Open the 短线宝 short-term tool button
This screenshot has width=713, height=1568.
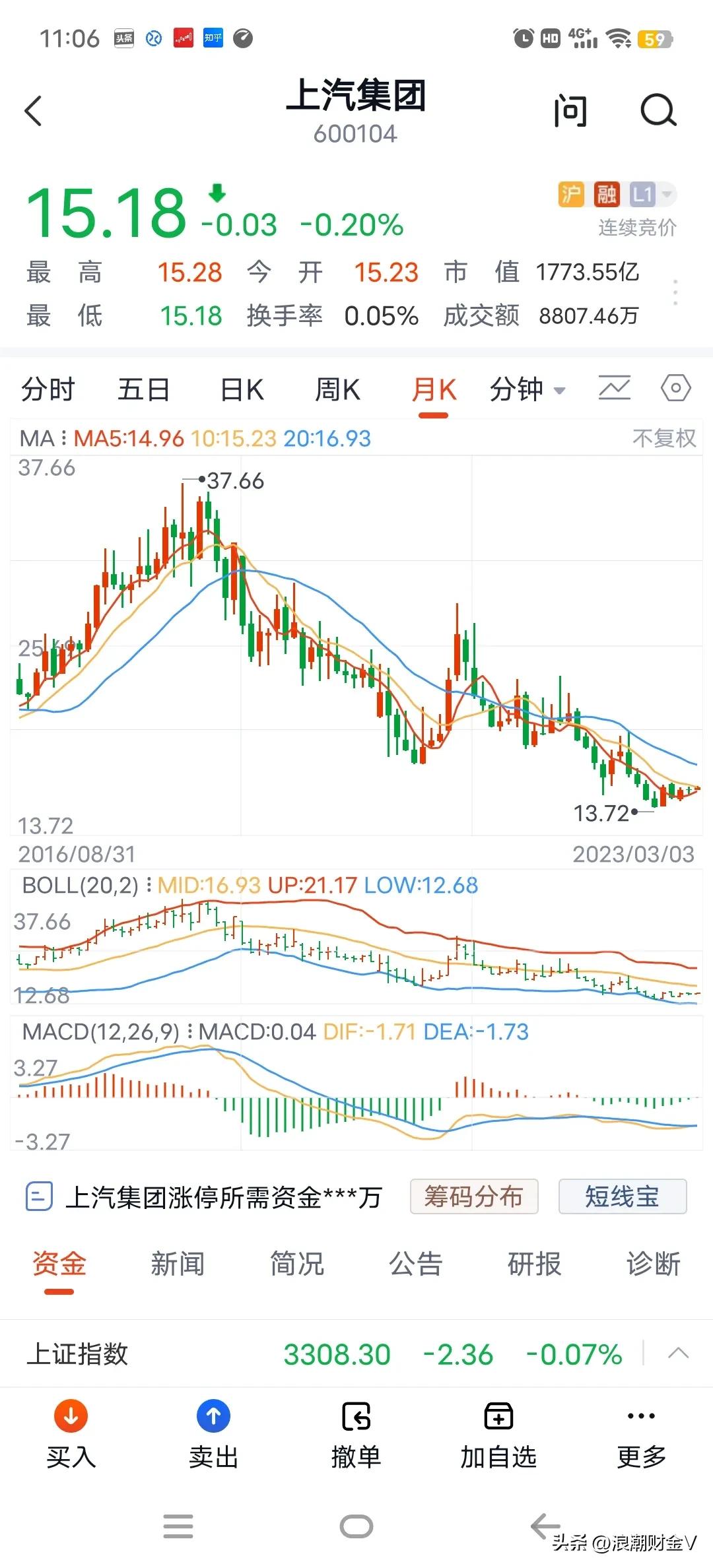pos(622,1196)
